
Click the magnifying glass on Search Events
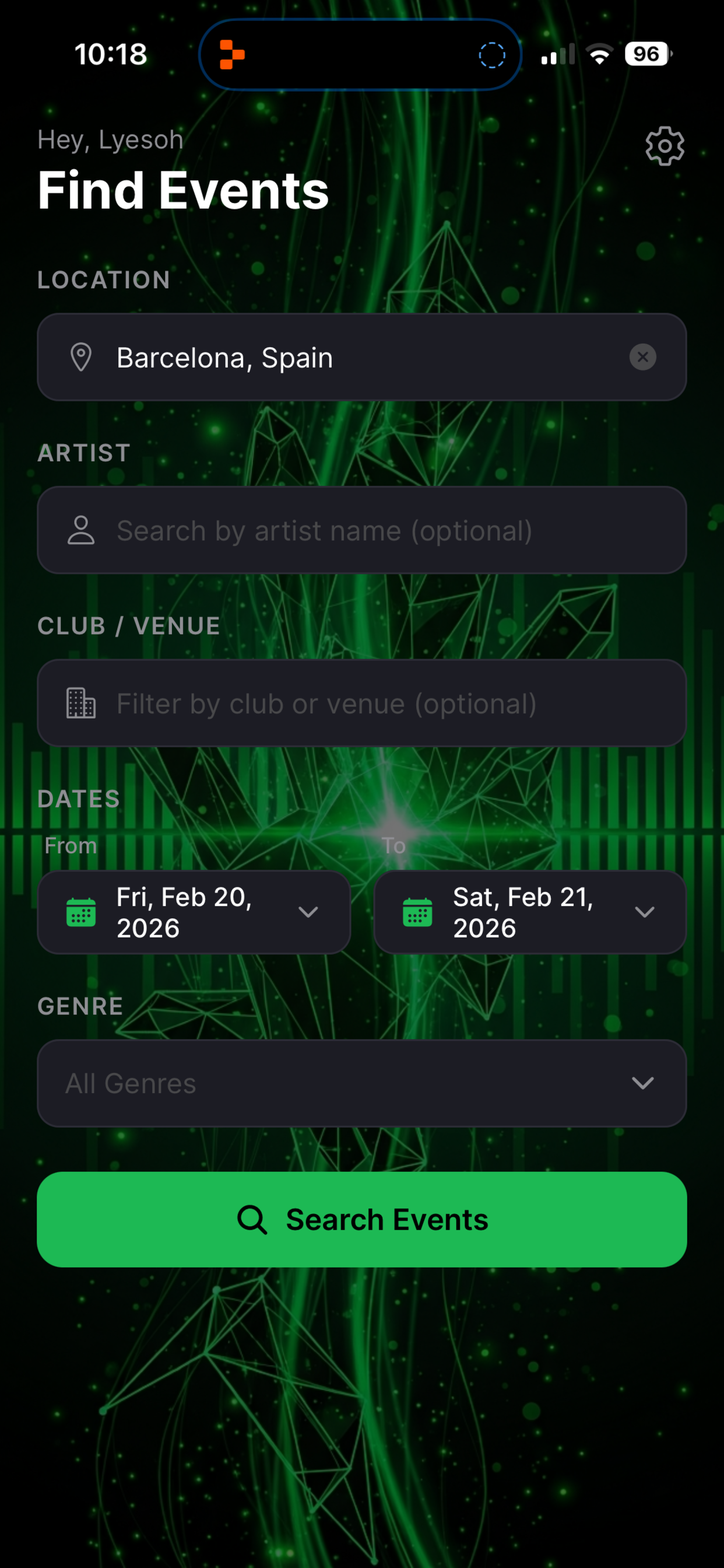pyautogui.click(x=254, y=1219)
